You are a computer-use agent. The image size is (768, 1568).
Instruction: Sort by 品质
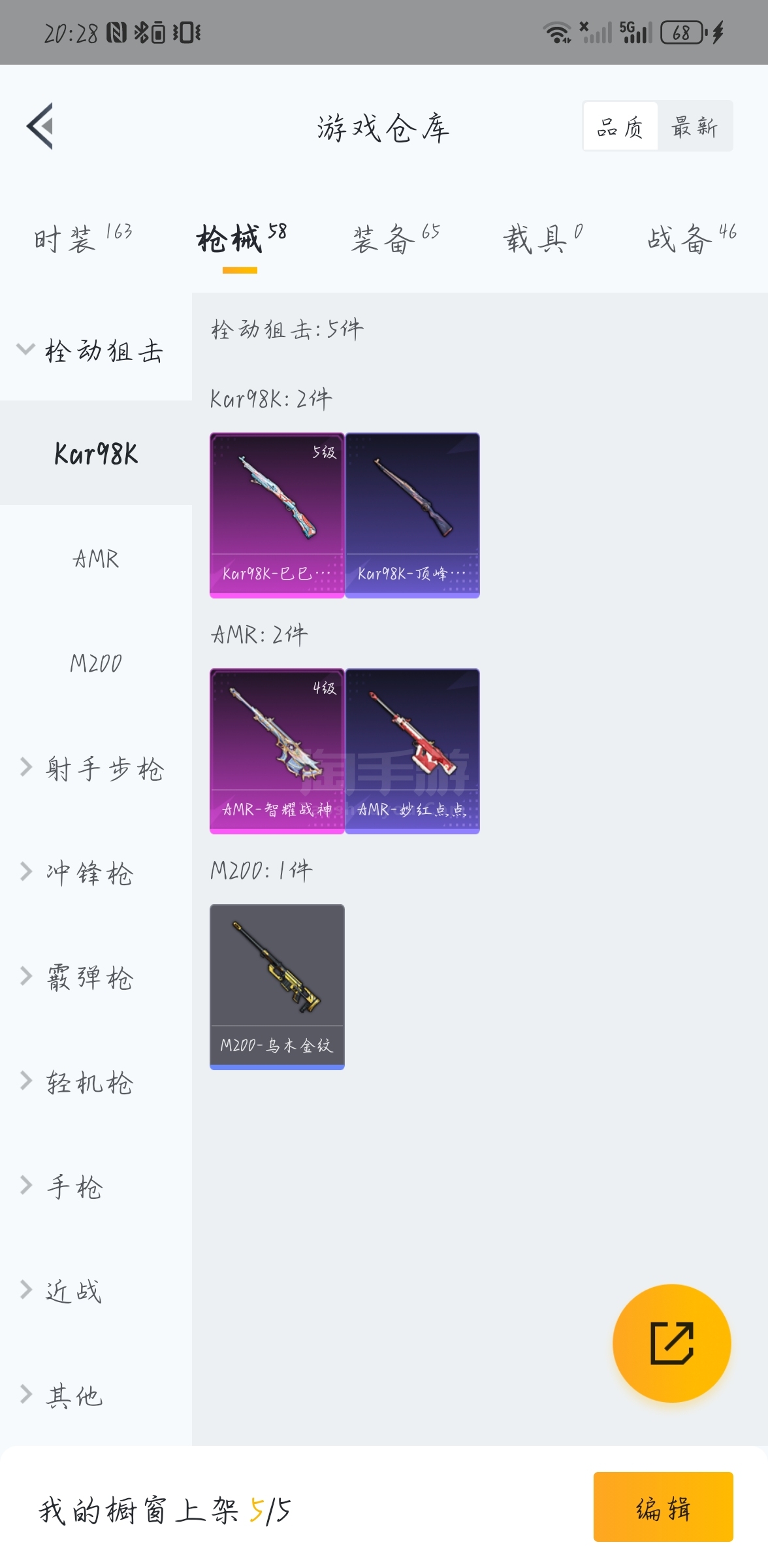pyautogui.click(x=620, y=126)
